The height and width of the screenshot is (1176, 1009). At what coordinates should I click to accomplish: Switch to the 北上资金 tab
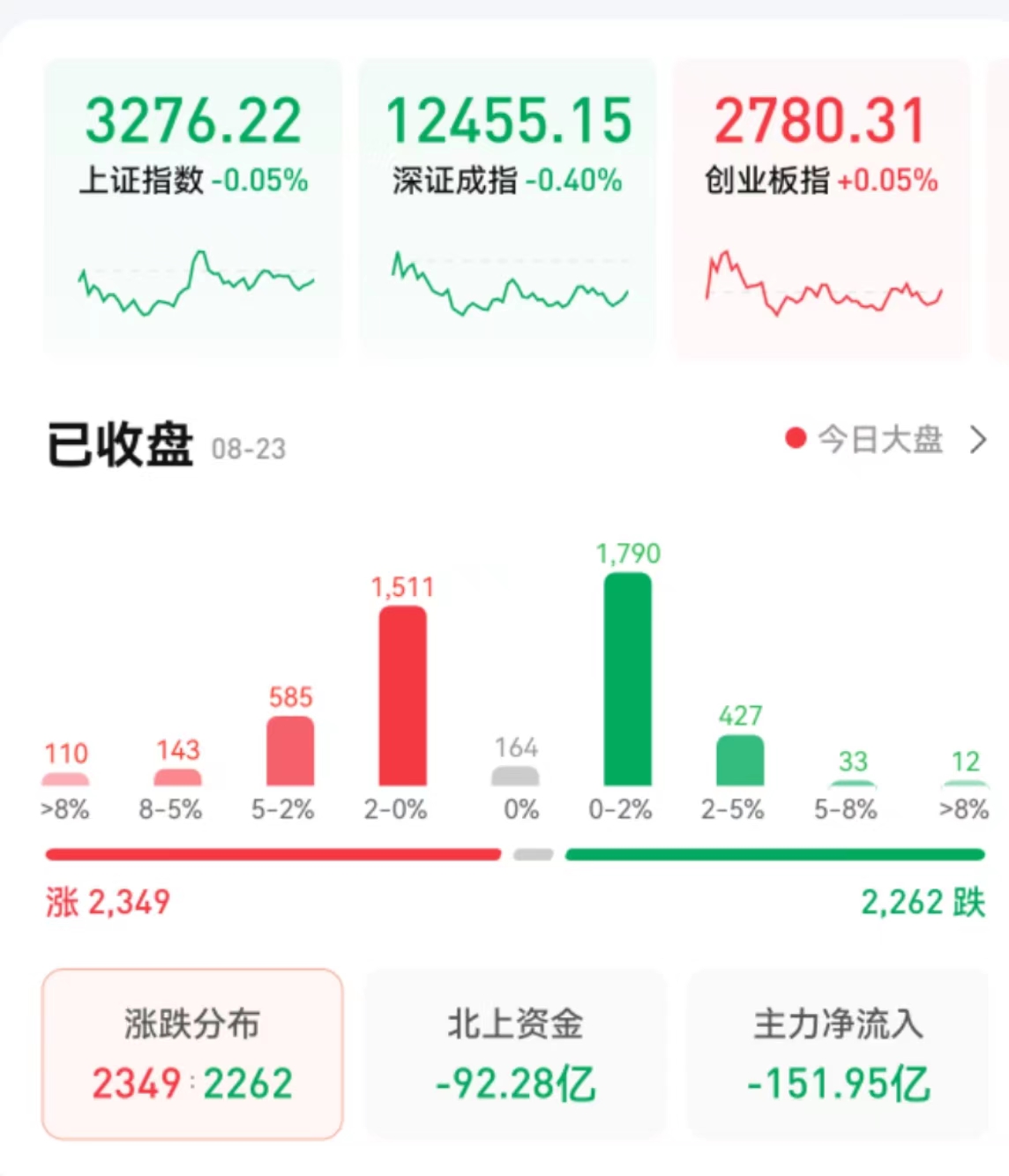[515, 1053]
